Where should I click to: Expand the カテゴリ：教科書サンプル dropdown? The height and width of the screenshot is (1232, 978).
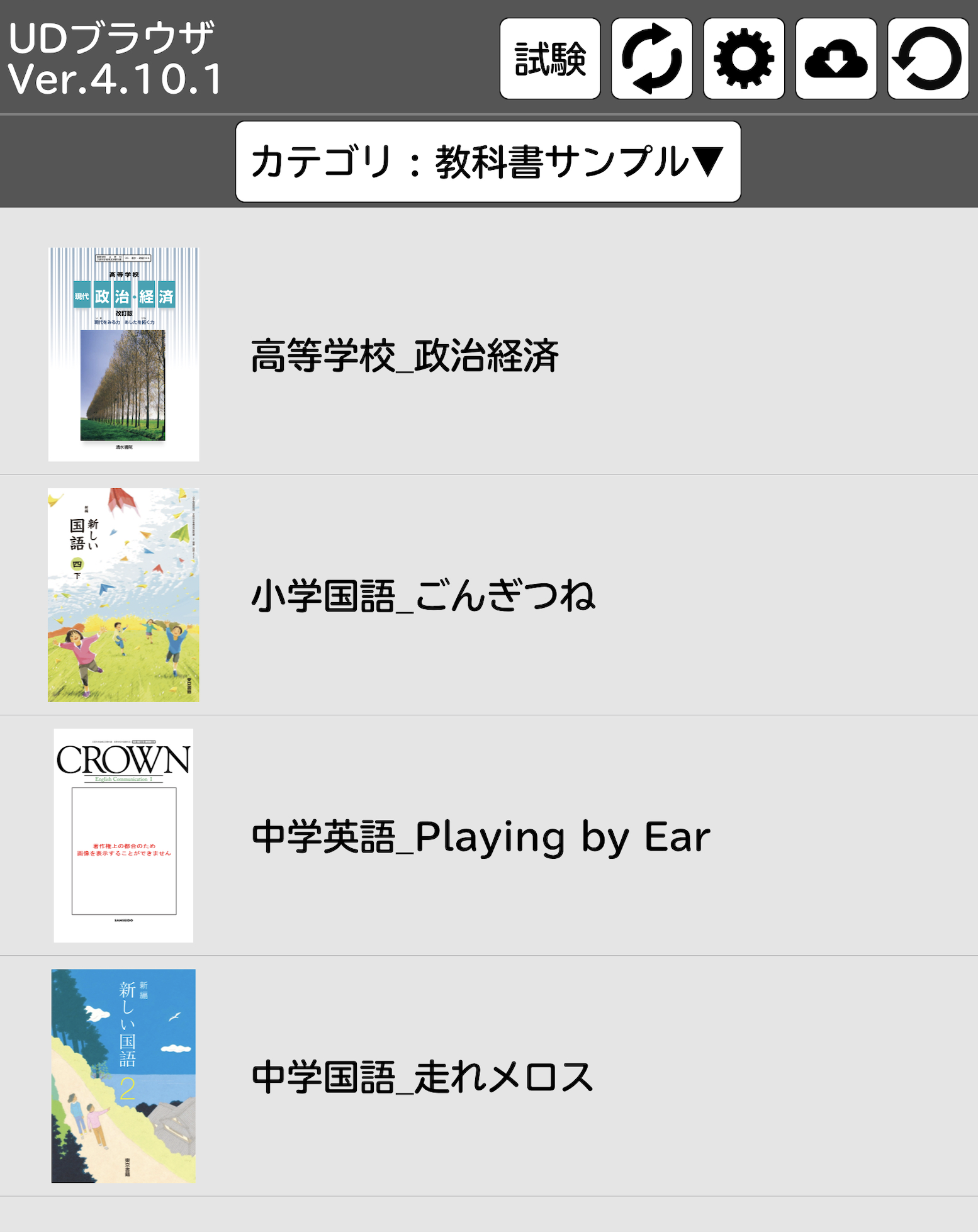click(x=488, y=162)
